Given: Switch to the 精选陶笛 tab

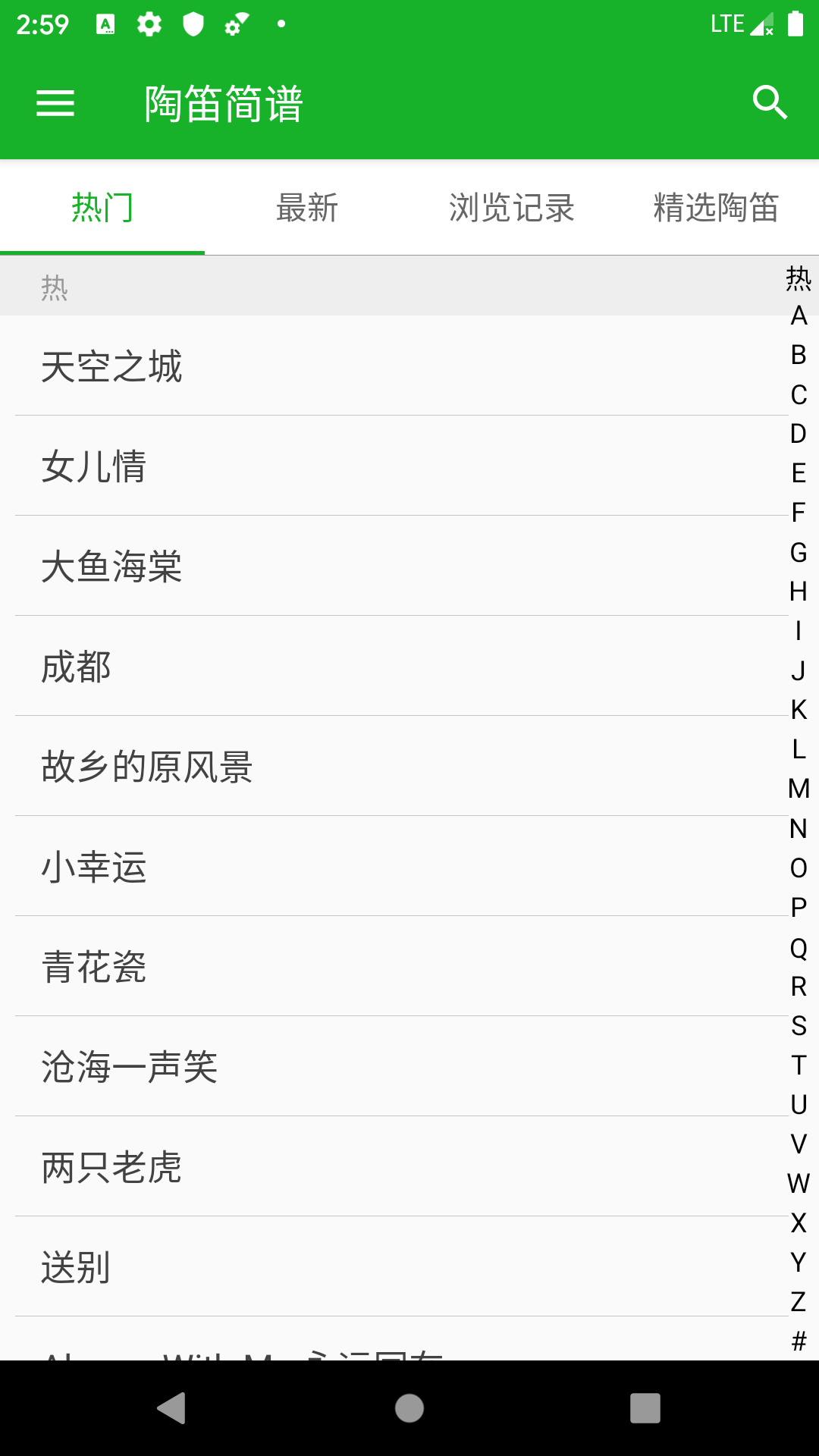Looking at the screenshot, I should tap(716, 208).
